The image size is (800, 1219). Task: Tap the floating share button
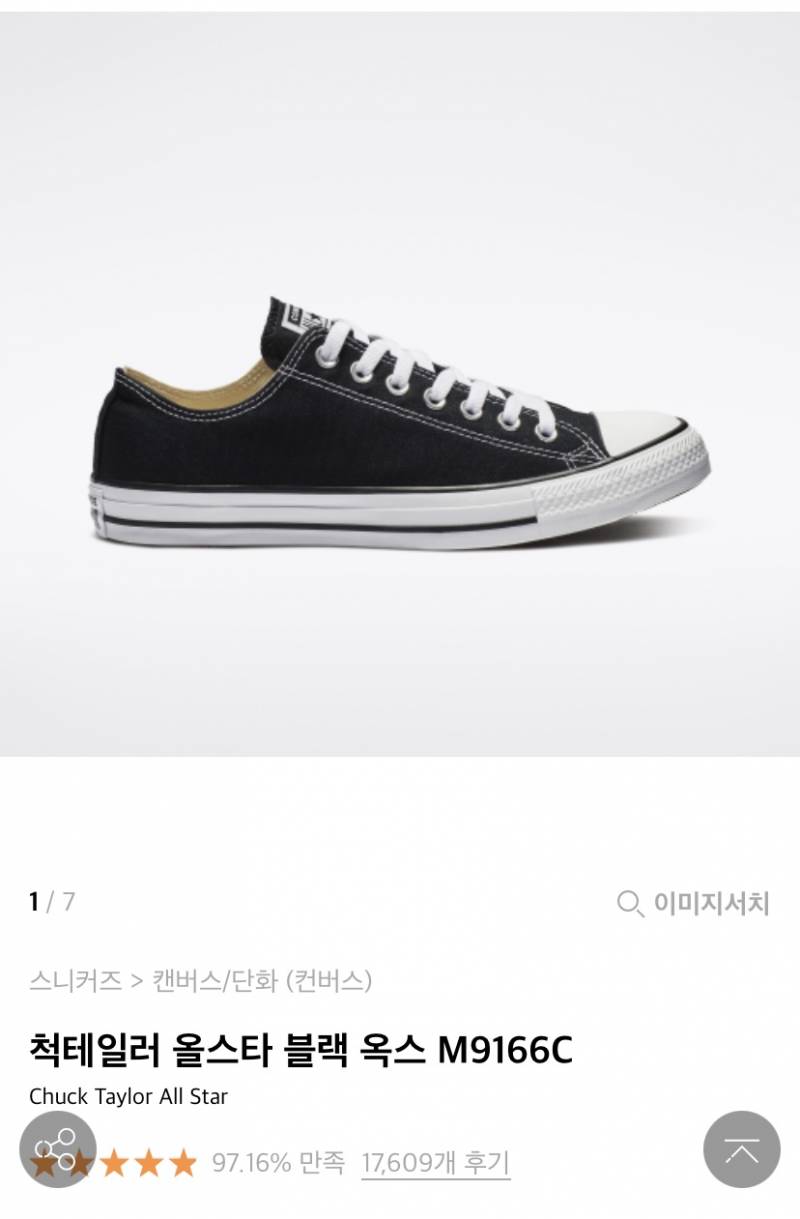[58, 1149]
